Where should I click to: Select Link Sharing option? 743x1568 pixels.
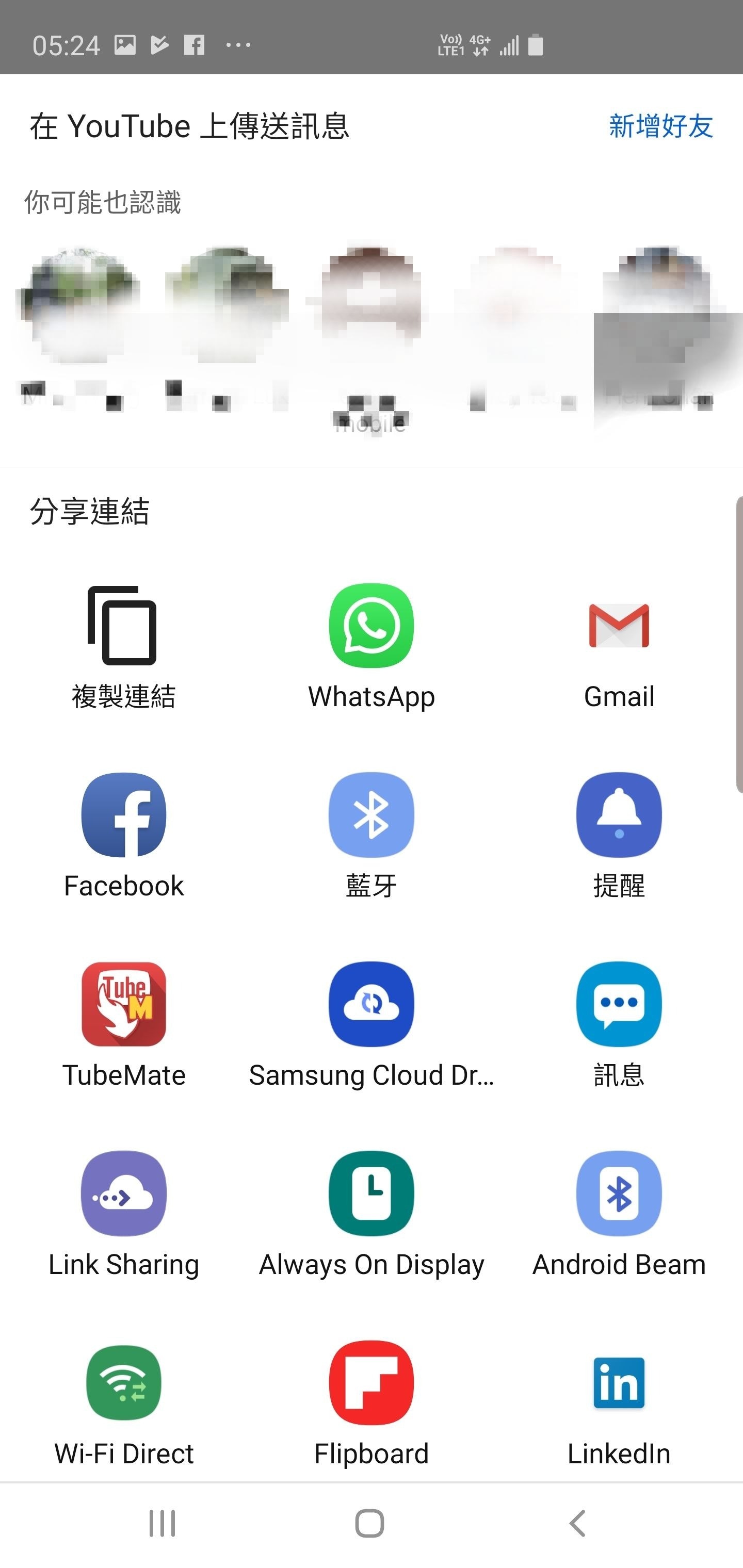coord(124,1214)
